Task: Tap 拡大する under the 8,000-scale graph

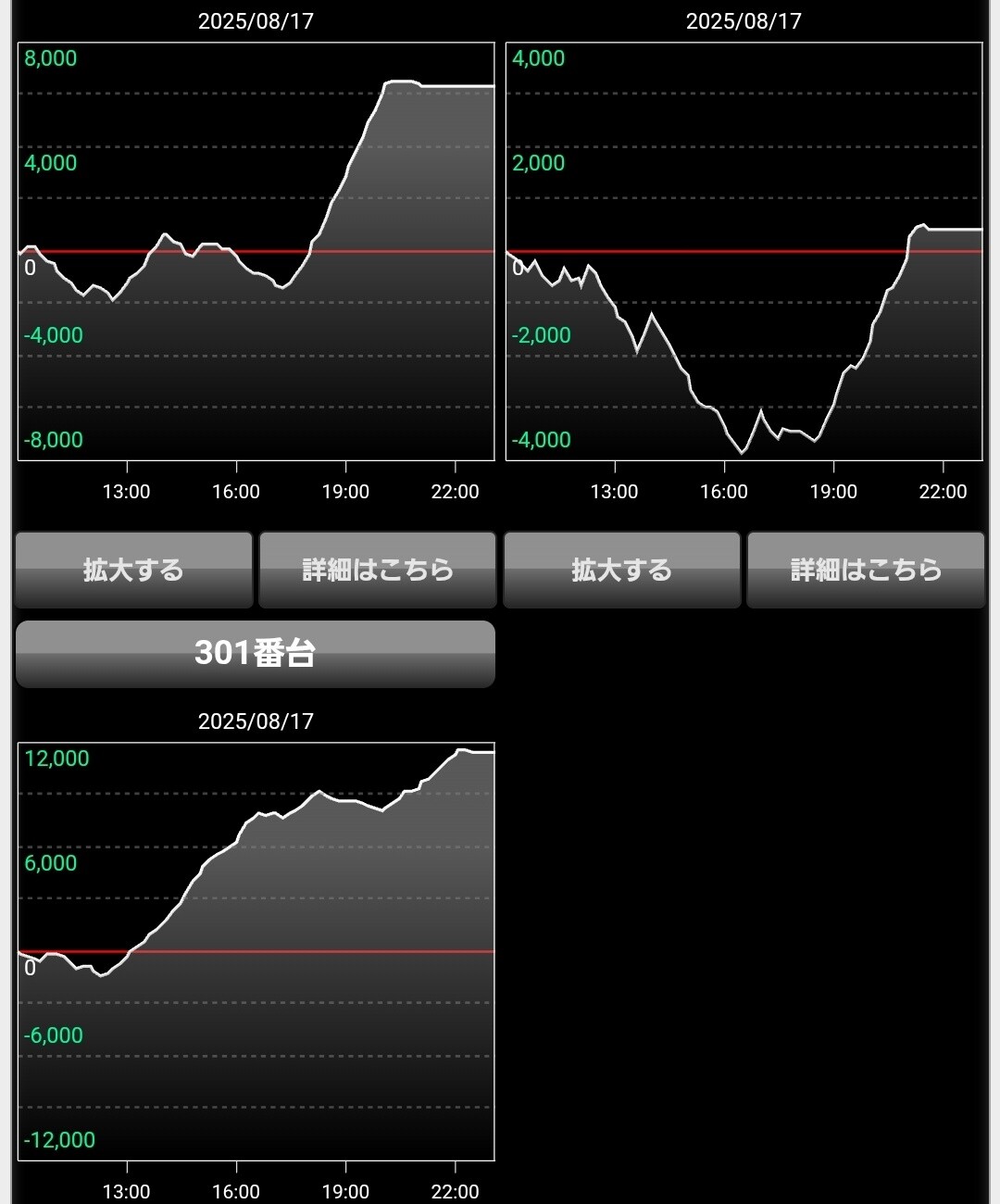Action: pyautogui.click(x=133, y=570)
